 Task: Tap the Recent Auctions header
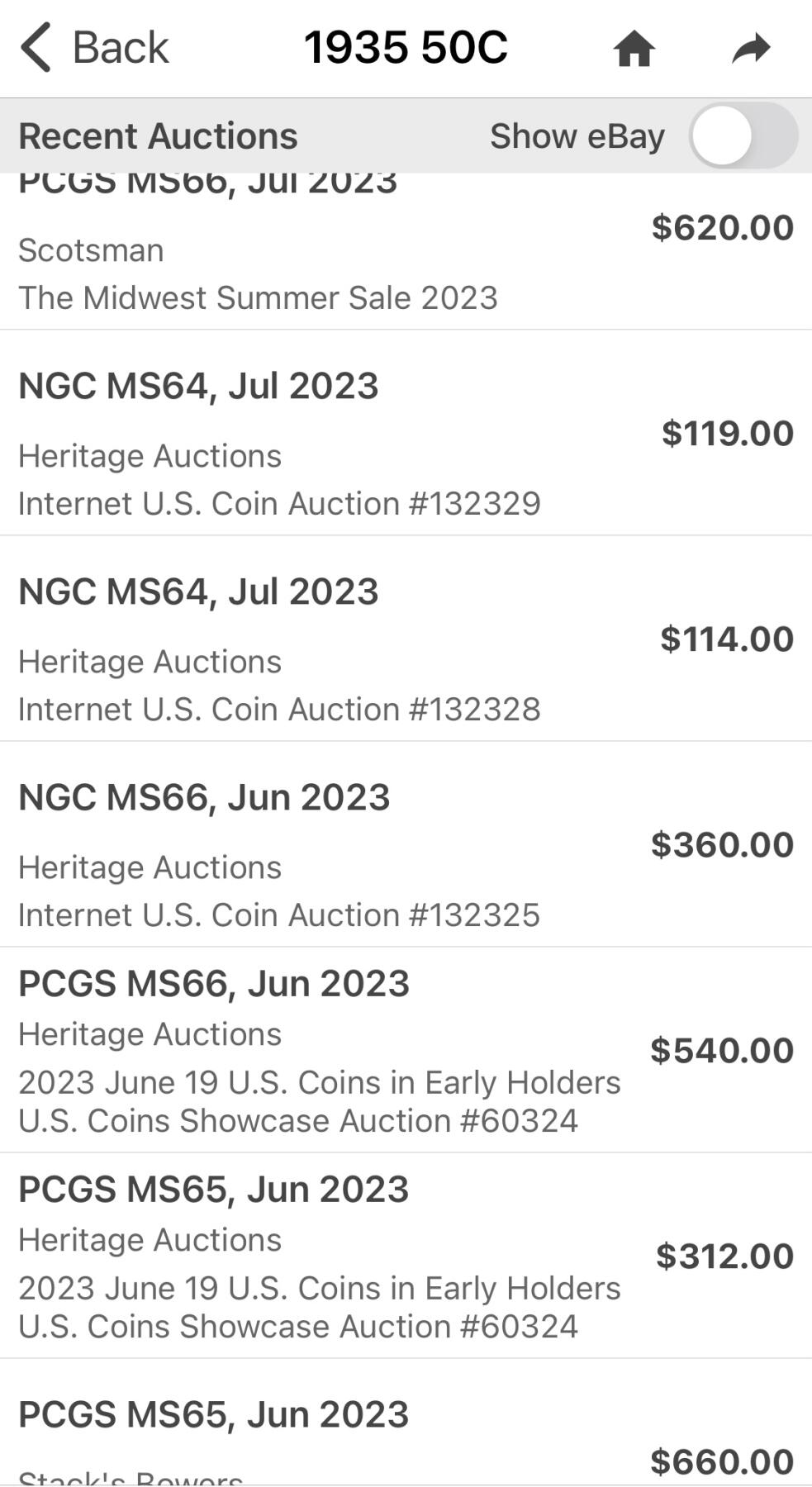coord(159,135)
